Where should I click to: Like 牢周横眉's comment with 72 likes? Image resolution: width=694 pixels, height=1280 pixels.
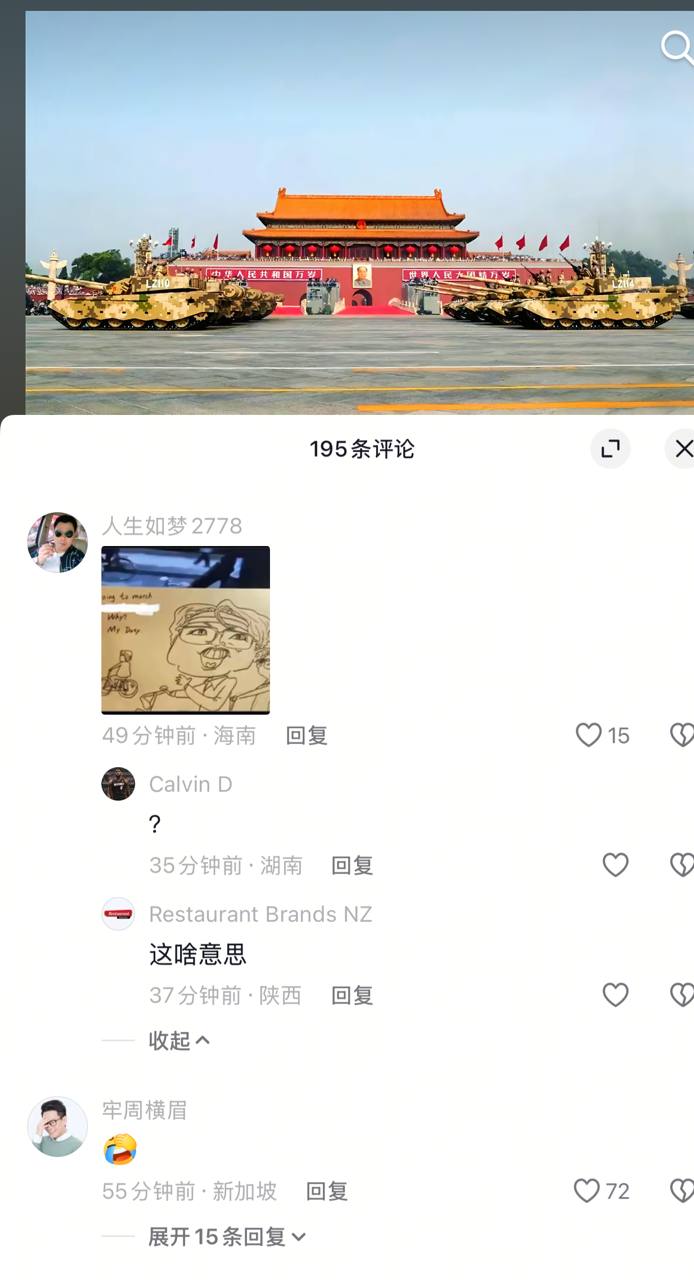(x=587, y=1191)
